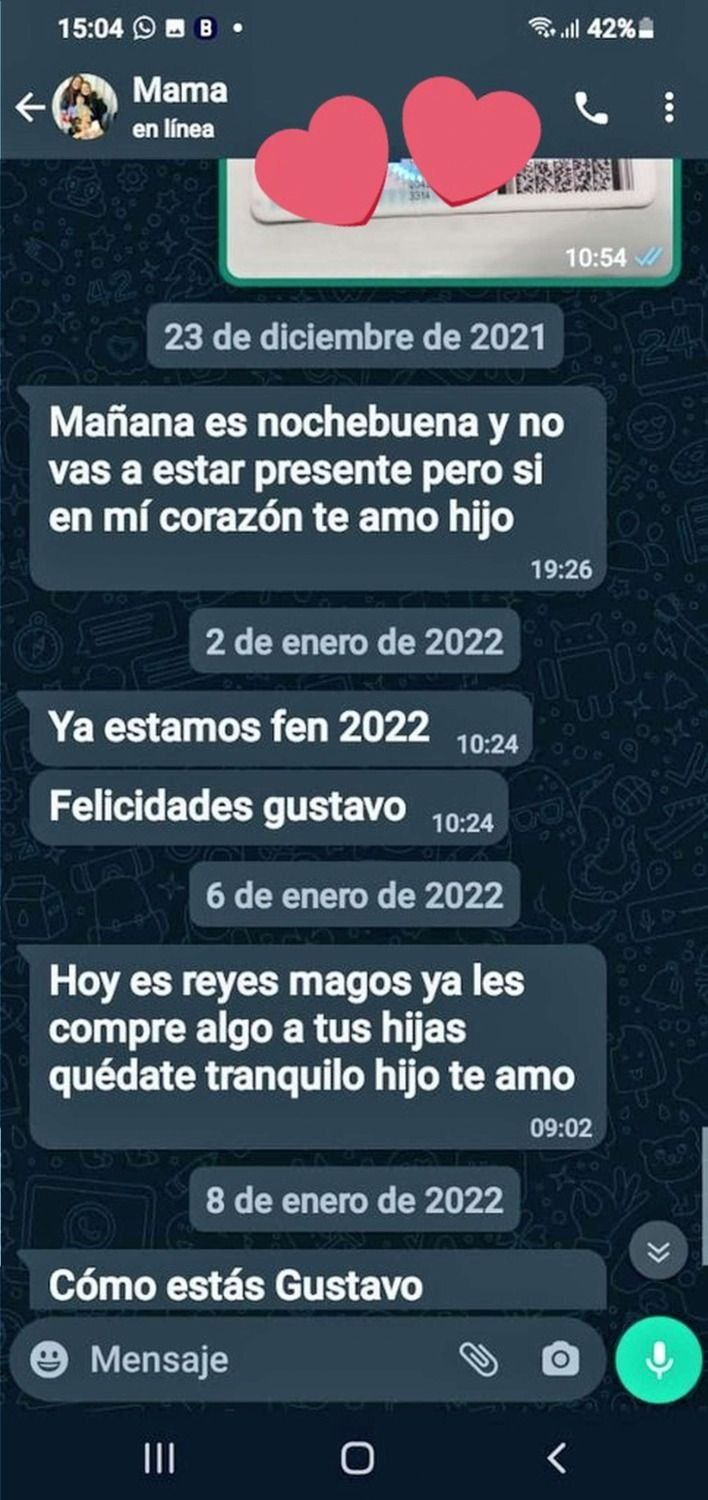Open the camera from message bar
Image resolution: width=708 pixels, height=1500 pixels.
(x=560, y=1359)
